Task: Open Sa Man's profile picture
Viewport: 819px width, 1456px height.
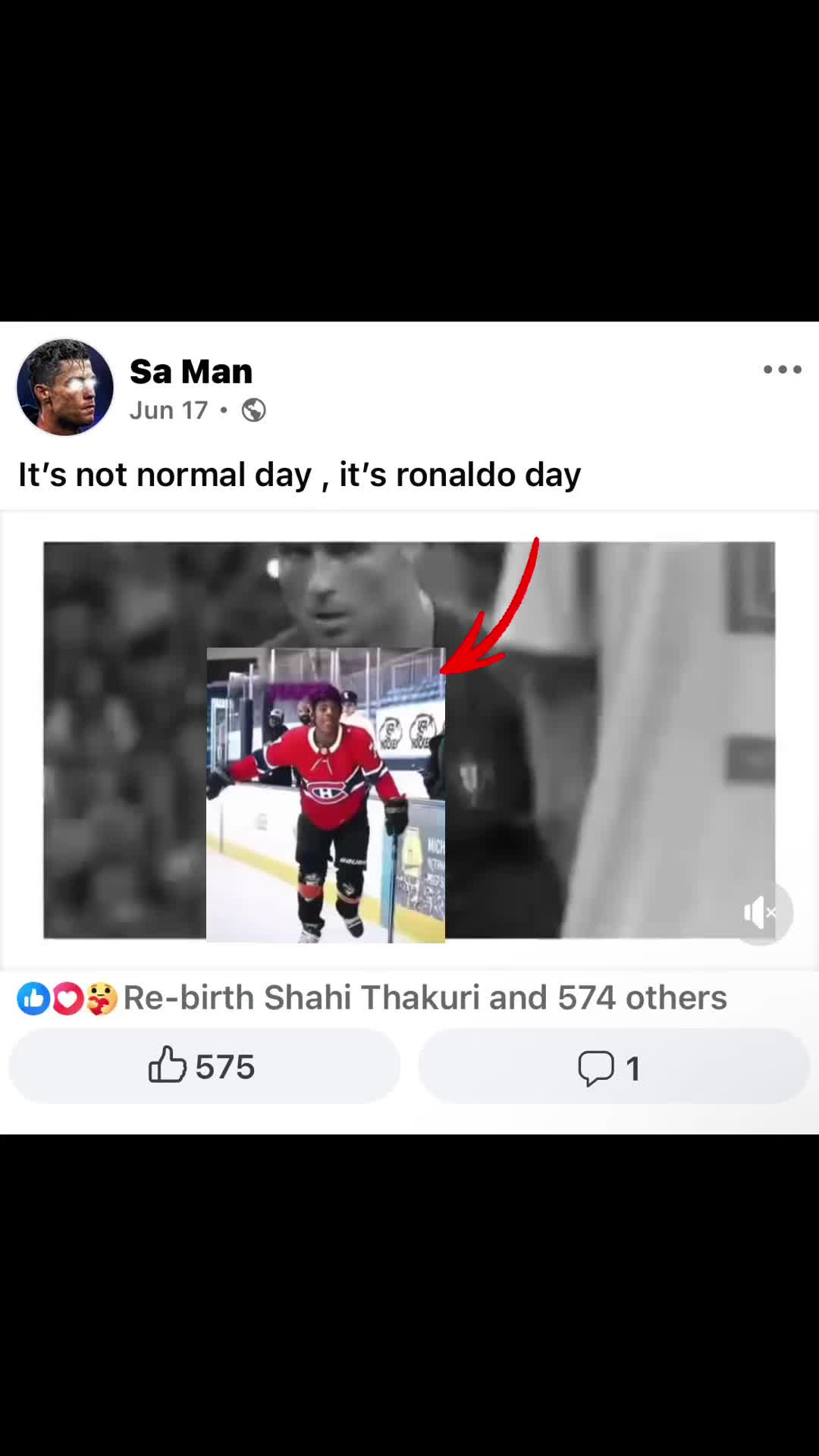Action: pyautogui.click(x=65, y=388)
